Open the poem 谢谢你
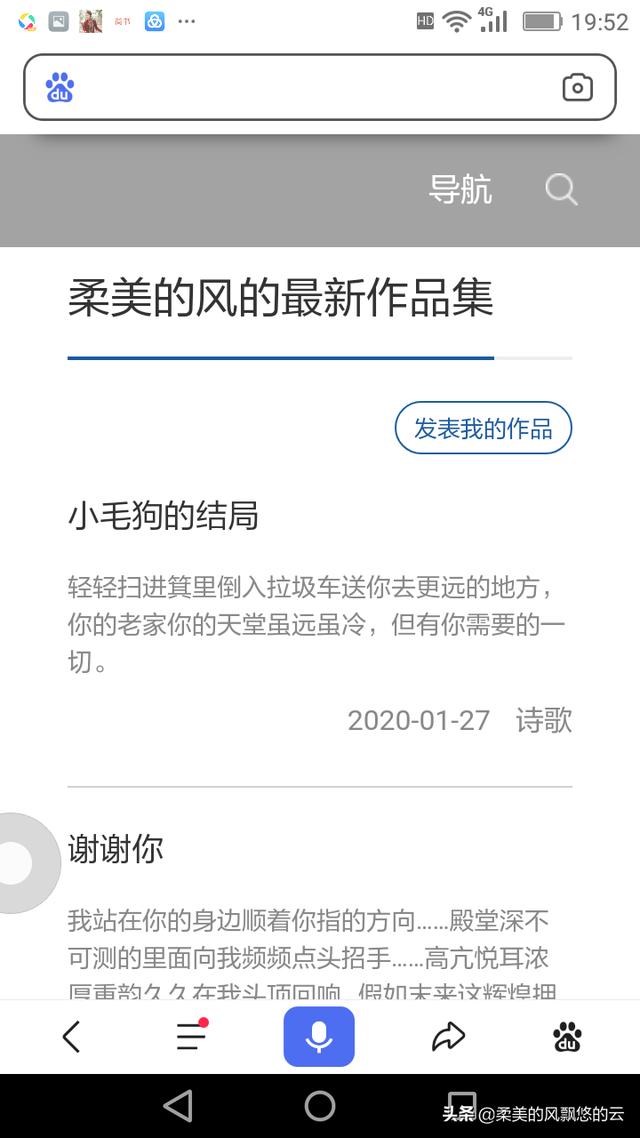Viewport: 640px width, 1138px height. [115, 849]
